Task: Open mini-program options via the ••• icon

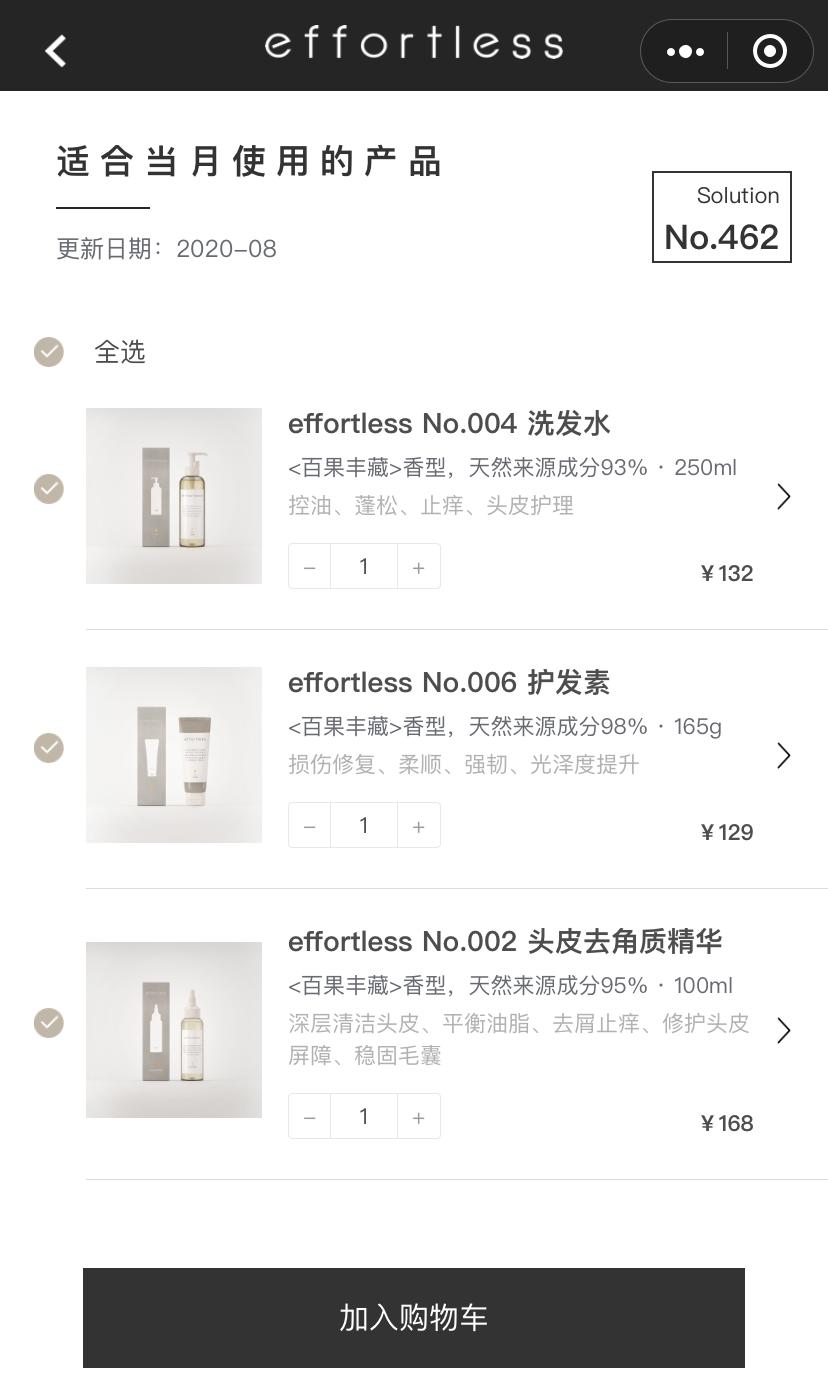Action: tap(684, 51)
